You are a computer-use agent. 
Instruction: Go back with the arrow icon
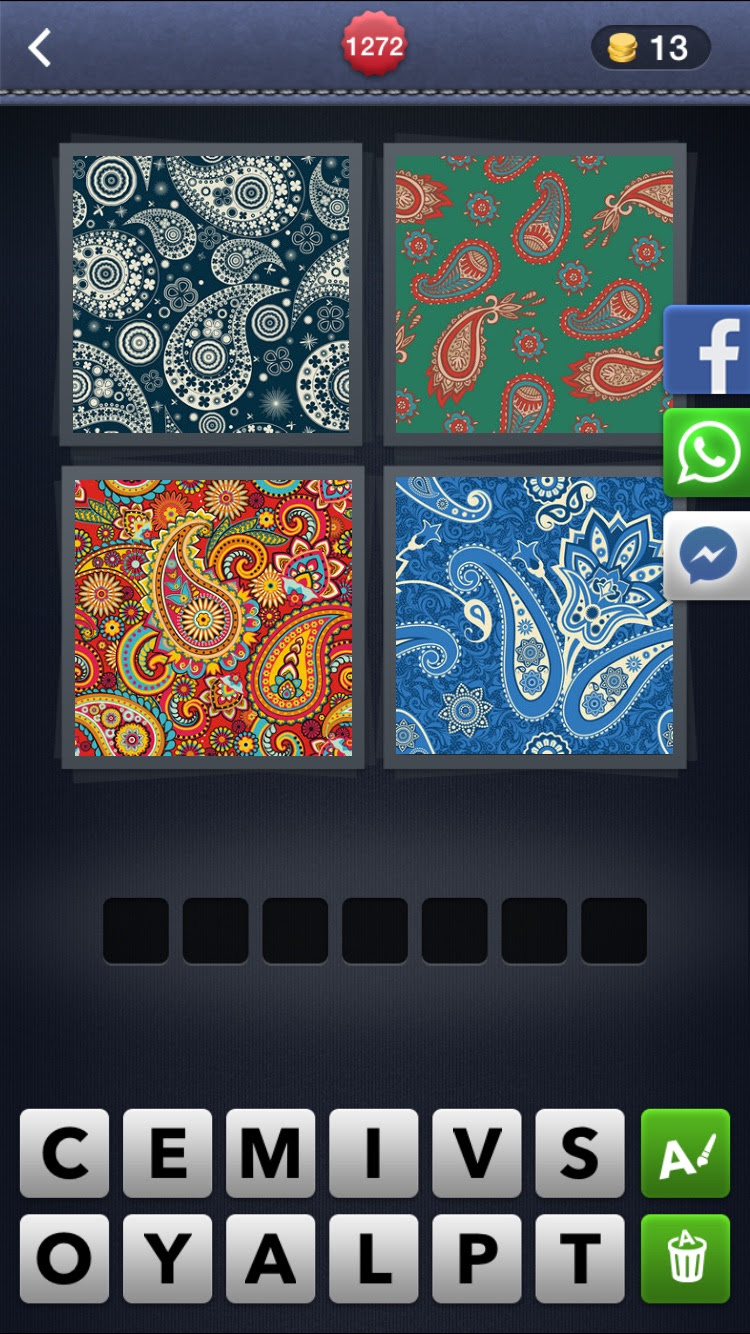pyautogui.click(x=40, y=47)
